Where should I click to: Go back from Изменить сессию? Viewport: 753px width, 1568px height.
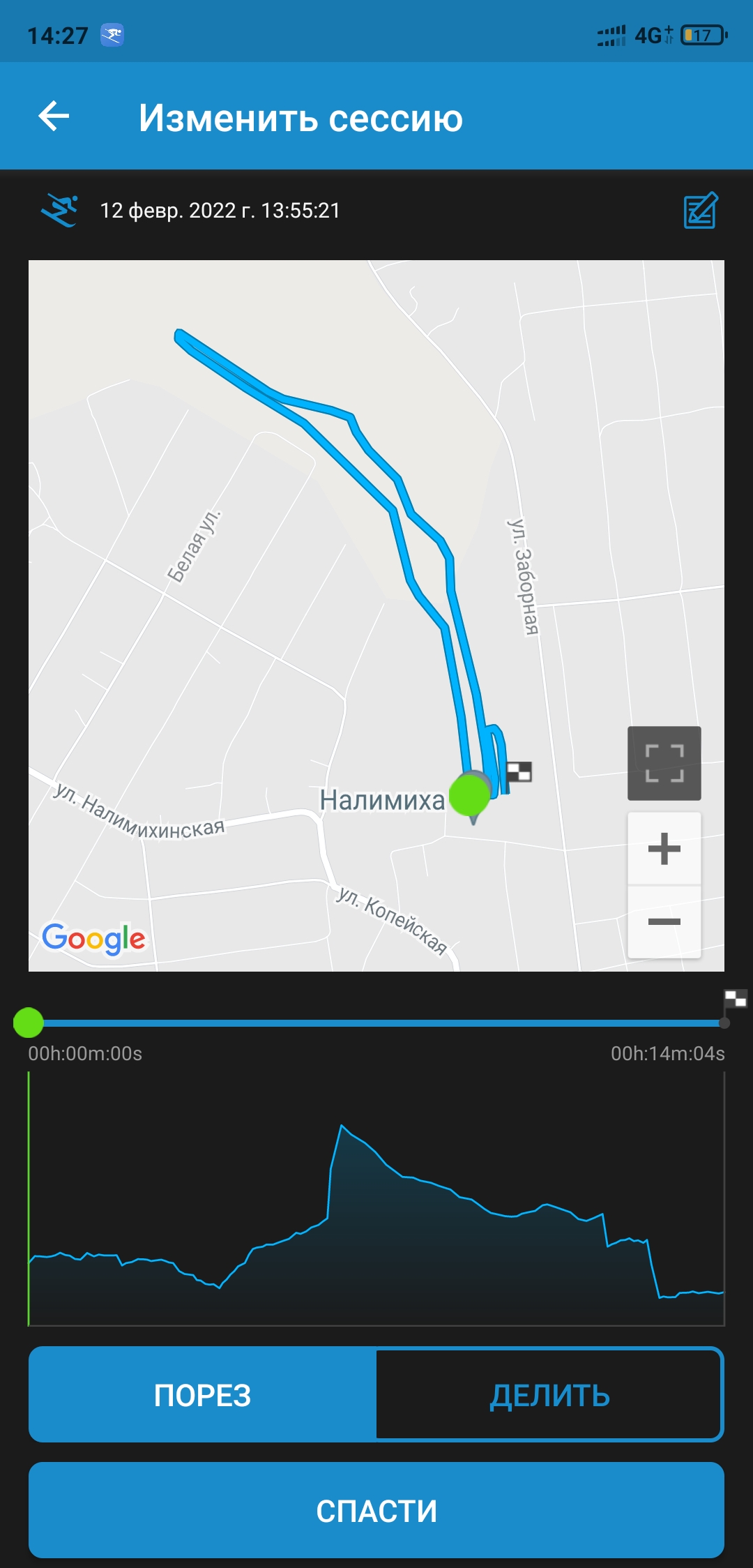[x=54, y=116]
